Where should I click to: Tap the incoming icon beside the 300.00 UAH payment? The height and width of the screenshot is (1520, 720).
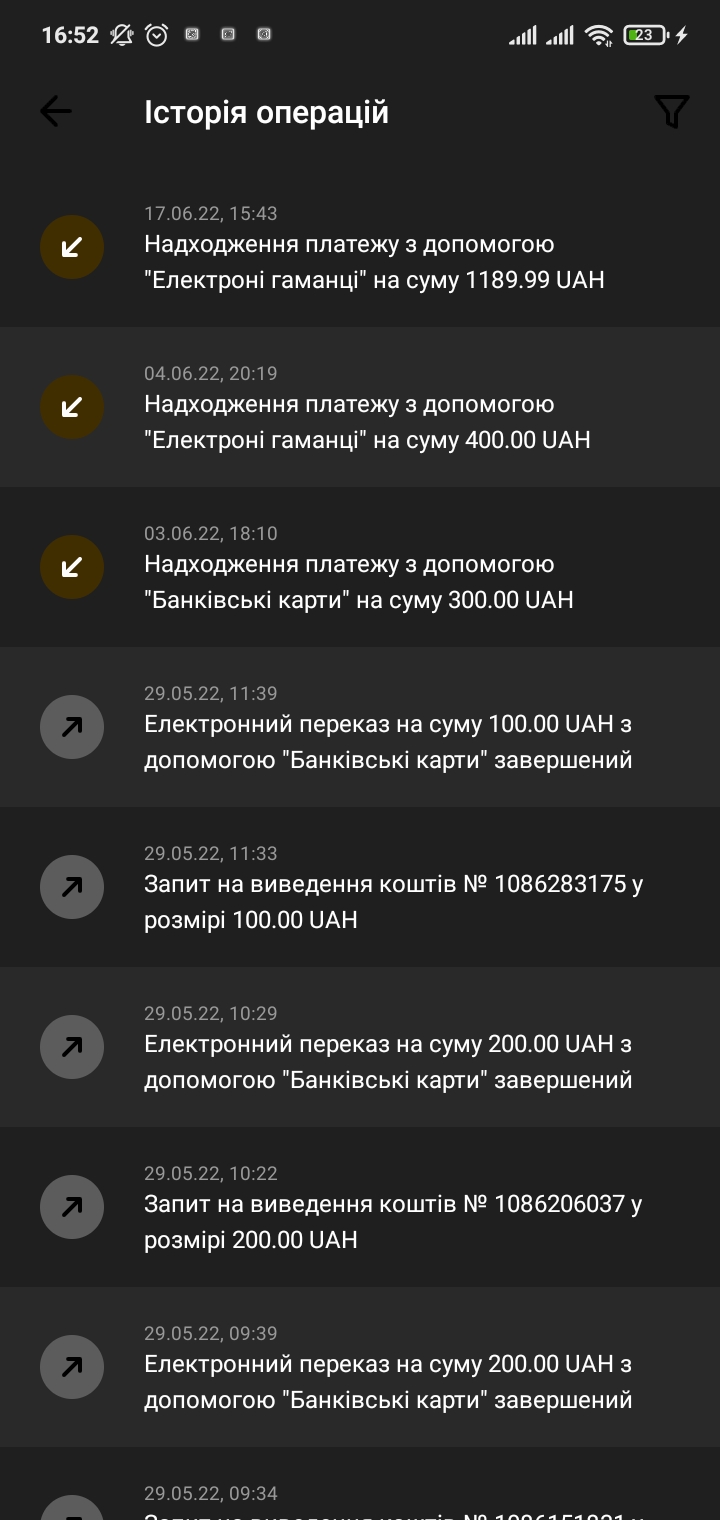pos(71,566)
